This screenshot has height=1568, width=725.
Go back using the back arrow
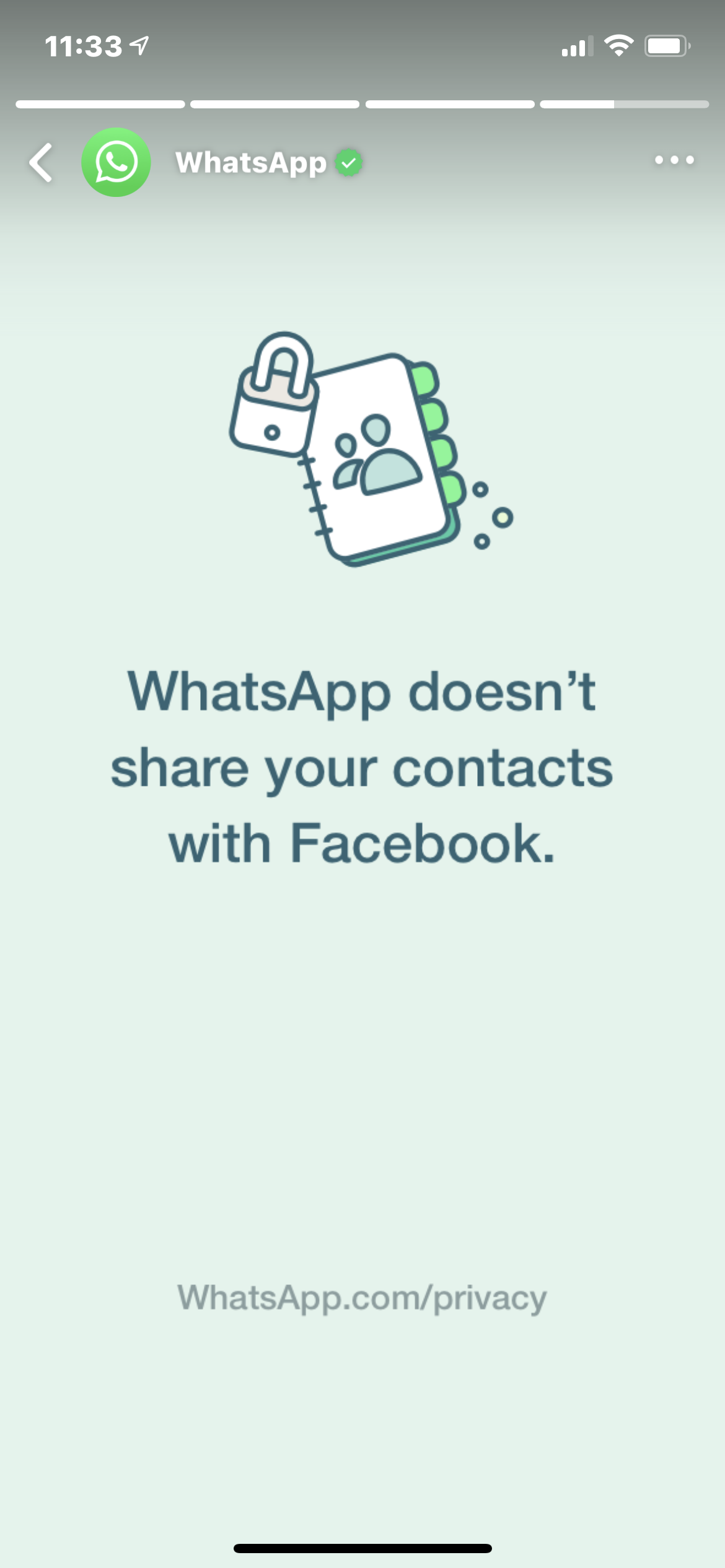(x=41, y=163)
